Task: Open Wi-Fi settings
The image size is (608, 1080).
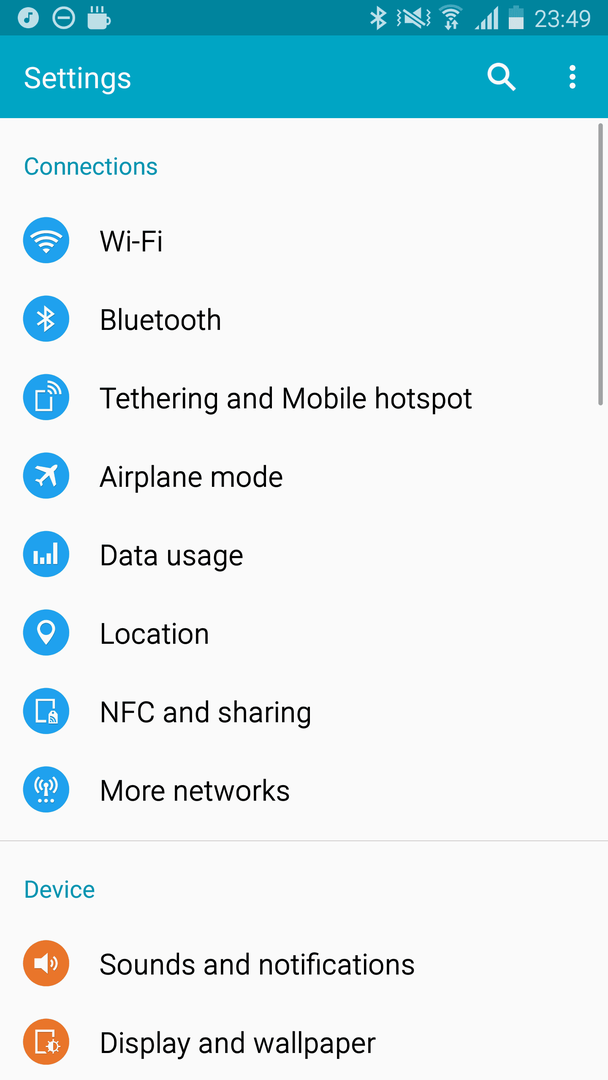Action: click(304, 241)
